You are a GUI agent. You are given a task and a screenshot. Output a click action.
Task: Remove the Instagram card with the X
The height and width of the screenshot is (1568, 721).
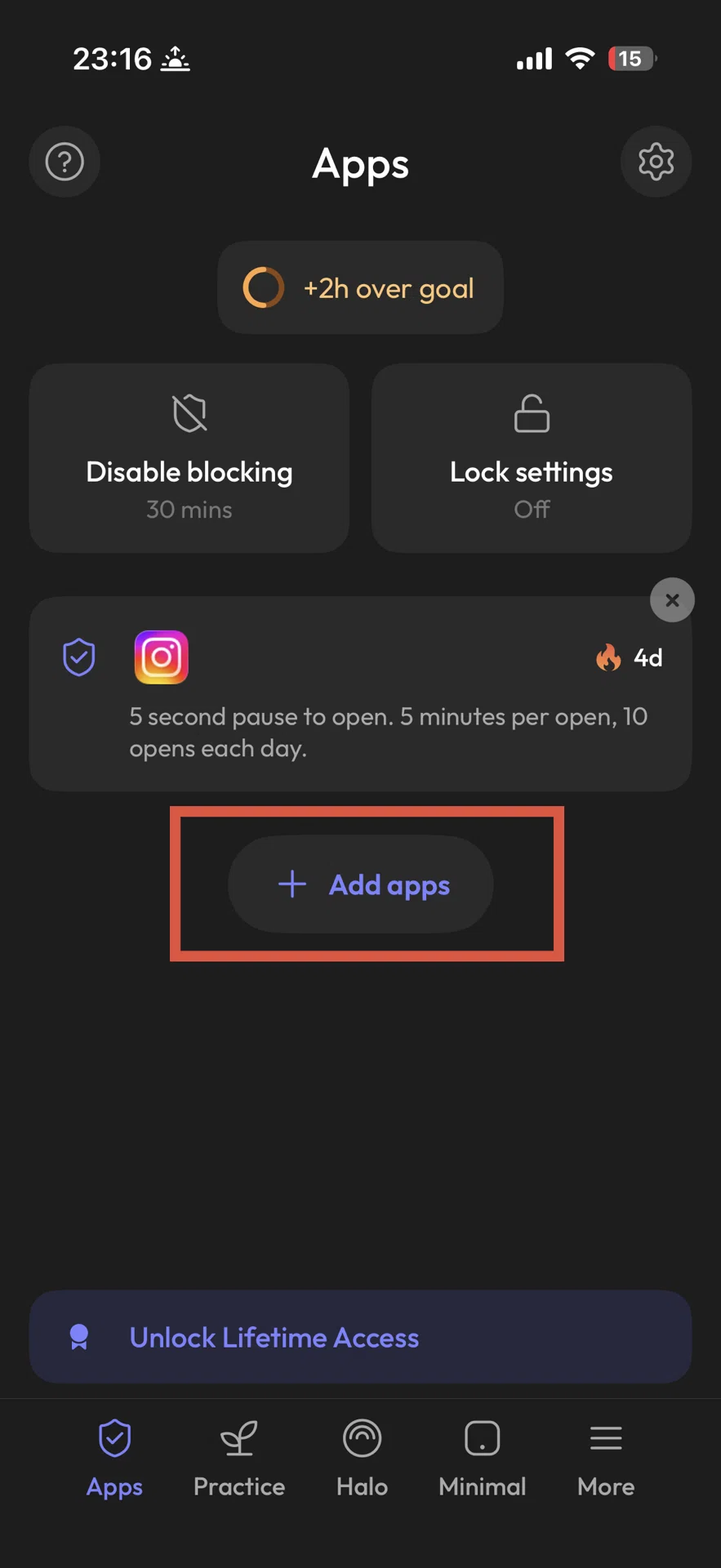(x=672, y=600)
